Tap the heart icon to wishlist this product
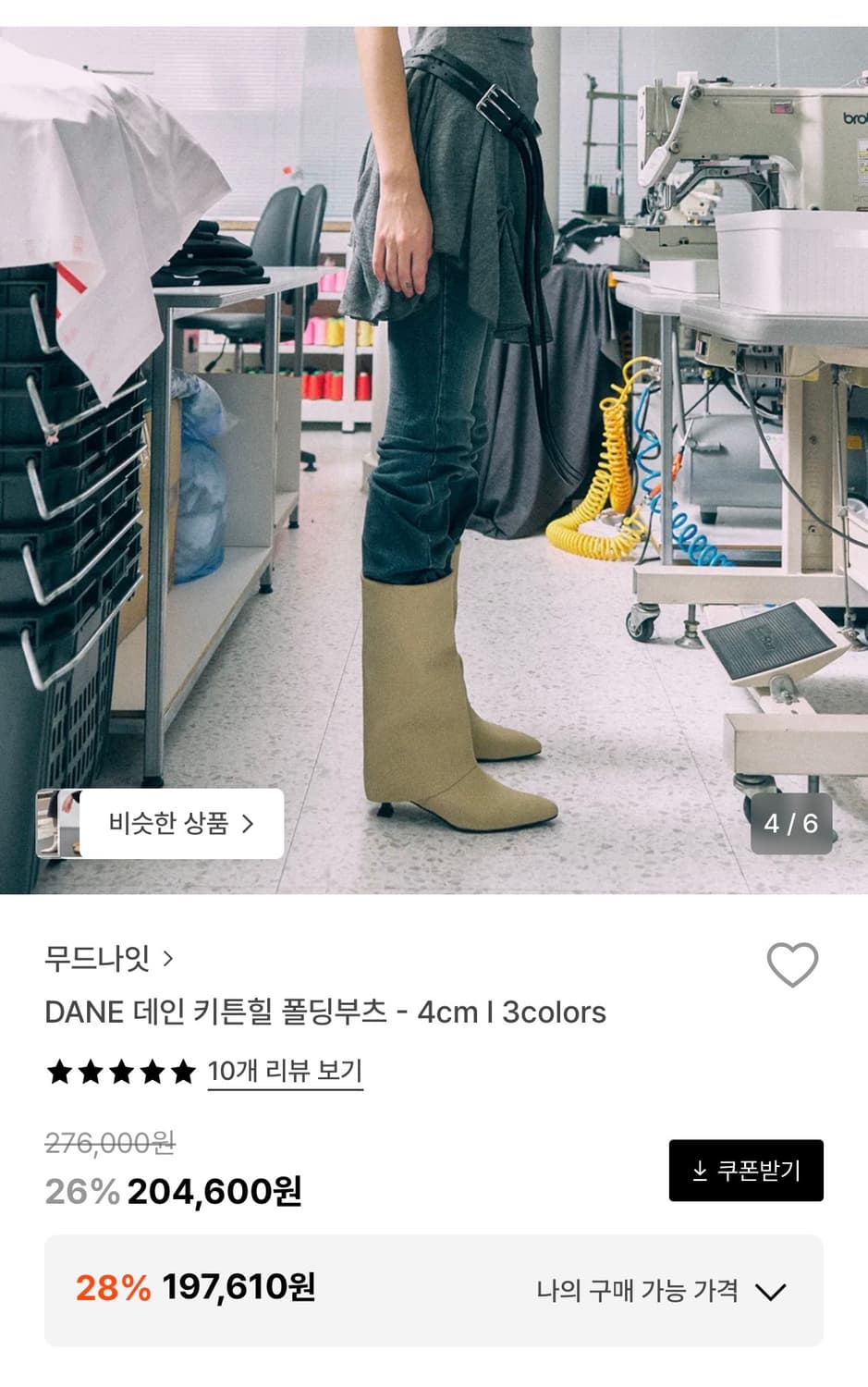The image size is (868, 1387). click(x=793, y=963)
